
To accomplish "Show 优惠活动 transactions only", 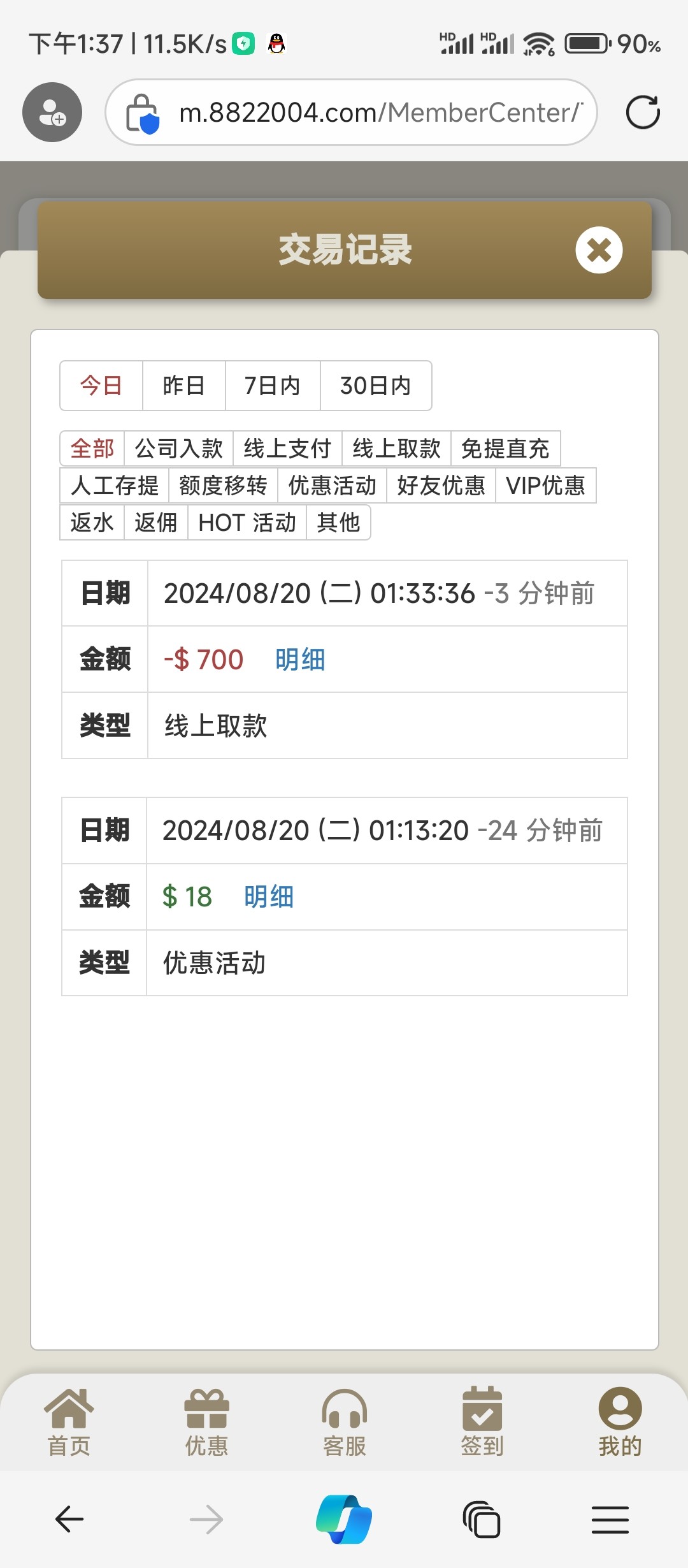I will pyautogui.click(x=332, y=485).
